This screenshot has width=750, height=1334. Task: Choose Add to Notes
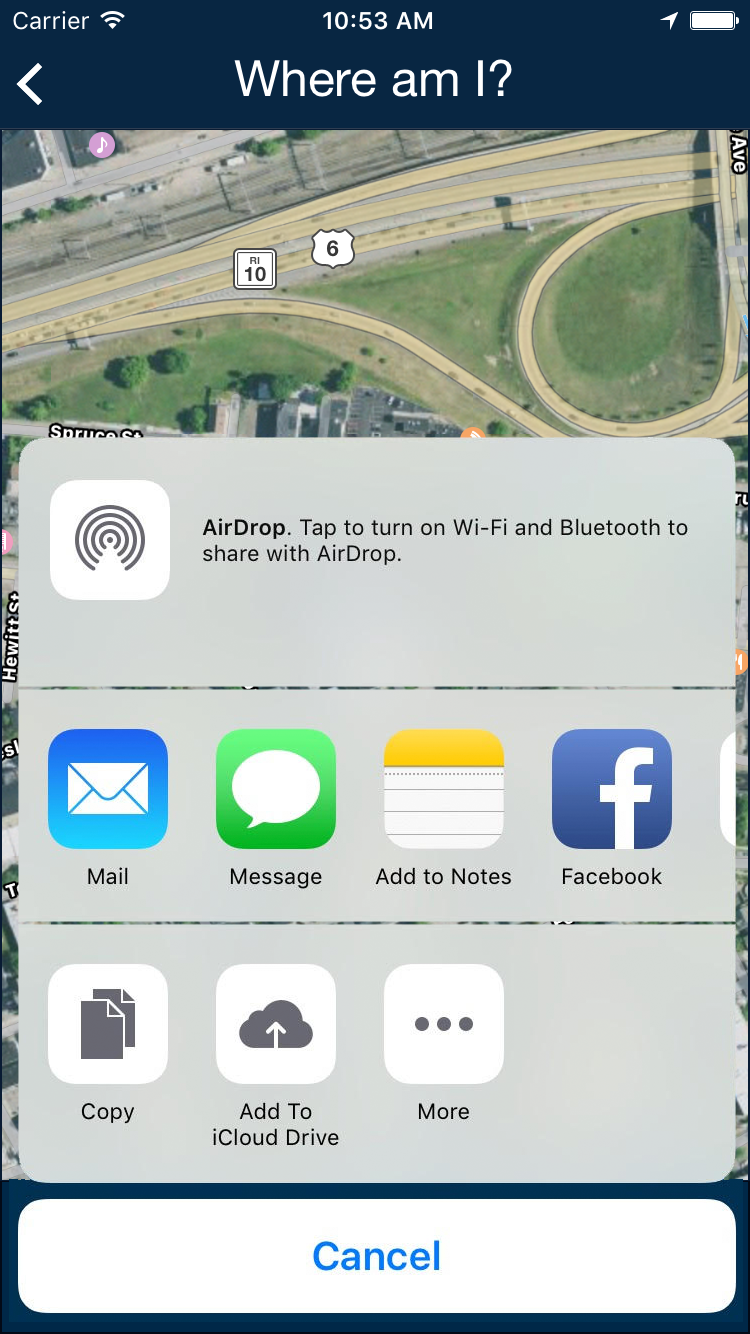444,789
